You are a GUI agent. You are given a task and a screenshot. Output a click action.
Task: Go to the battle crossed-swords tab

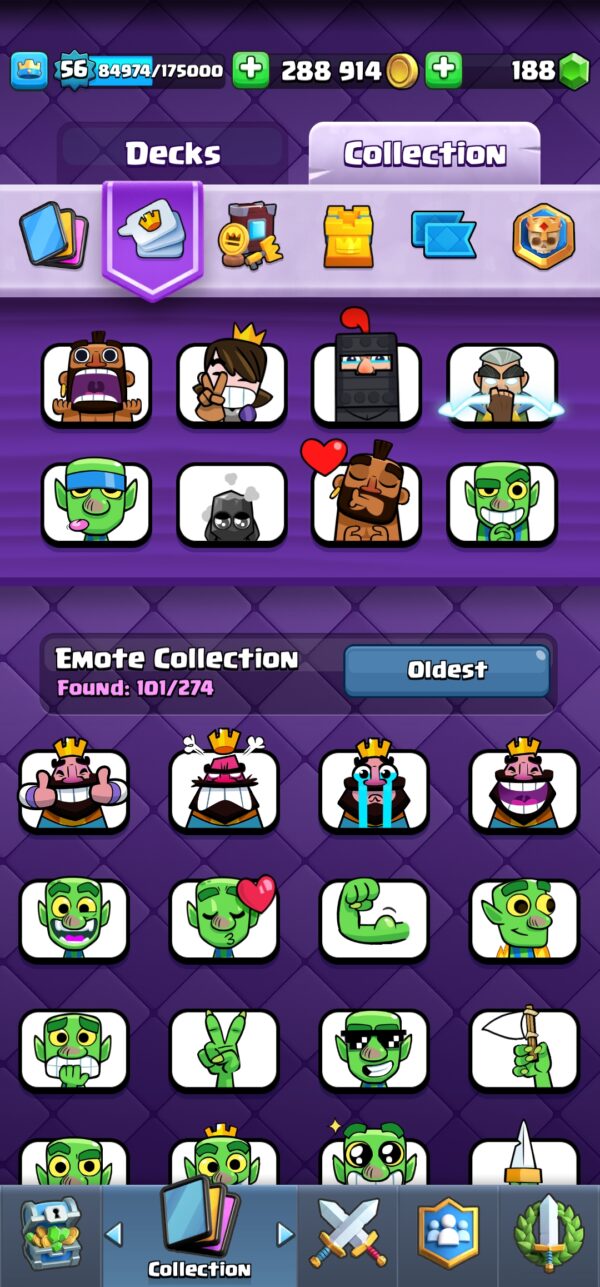pyautogui.click(x=348, y=1236)
